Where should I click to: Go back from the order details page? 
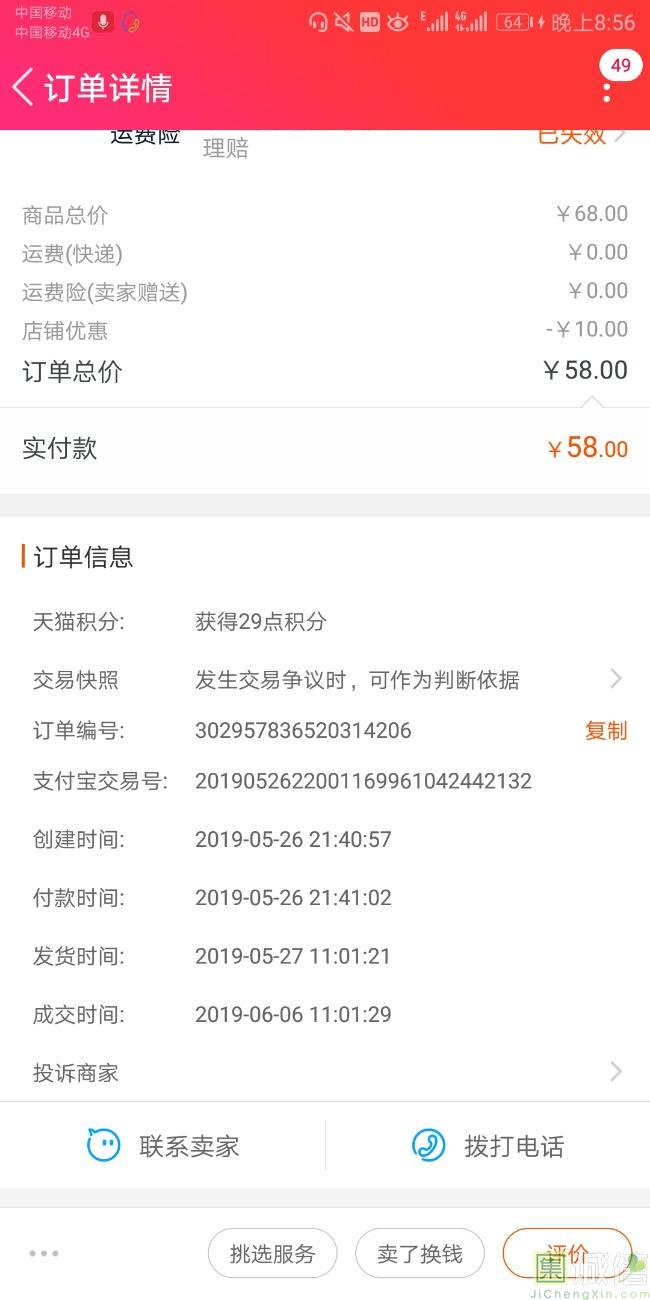click(23, 87)
